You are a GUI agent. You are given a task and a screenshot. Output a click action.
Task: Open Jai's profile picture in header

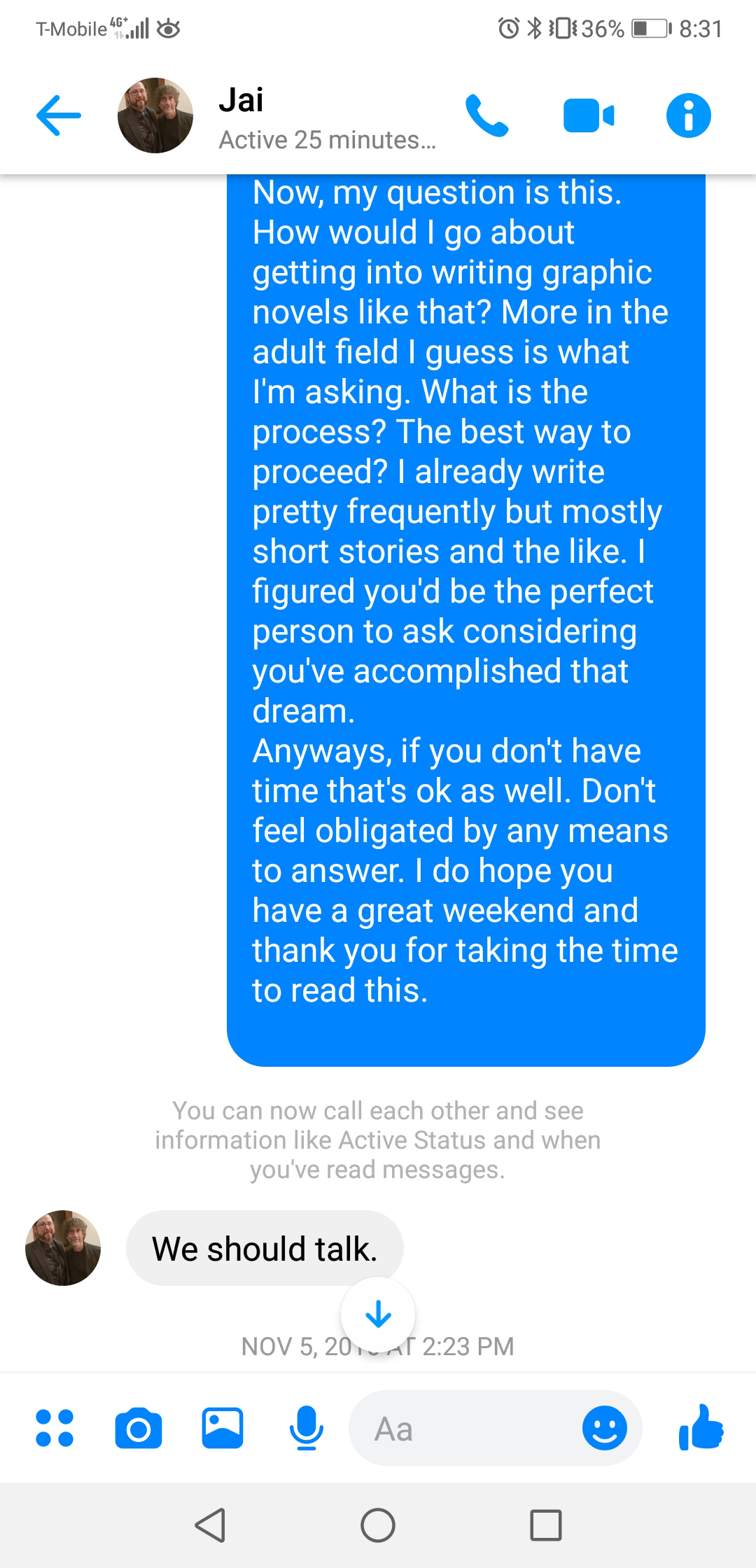pyautogui.click(x=155, y=115)
